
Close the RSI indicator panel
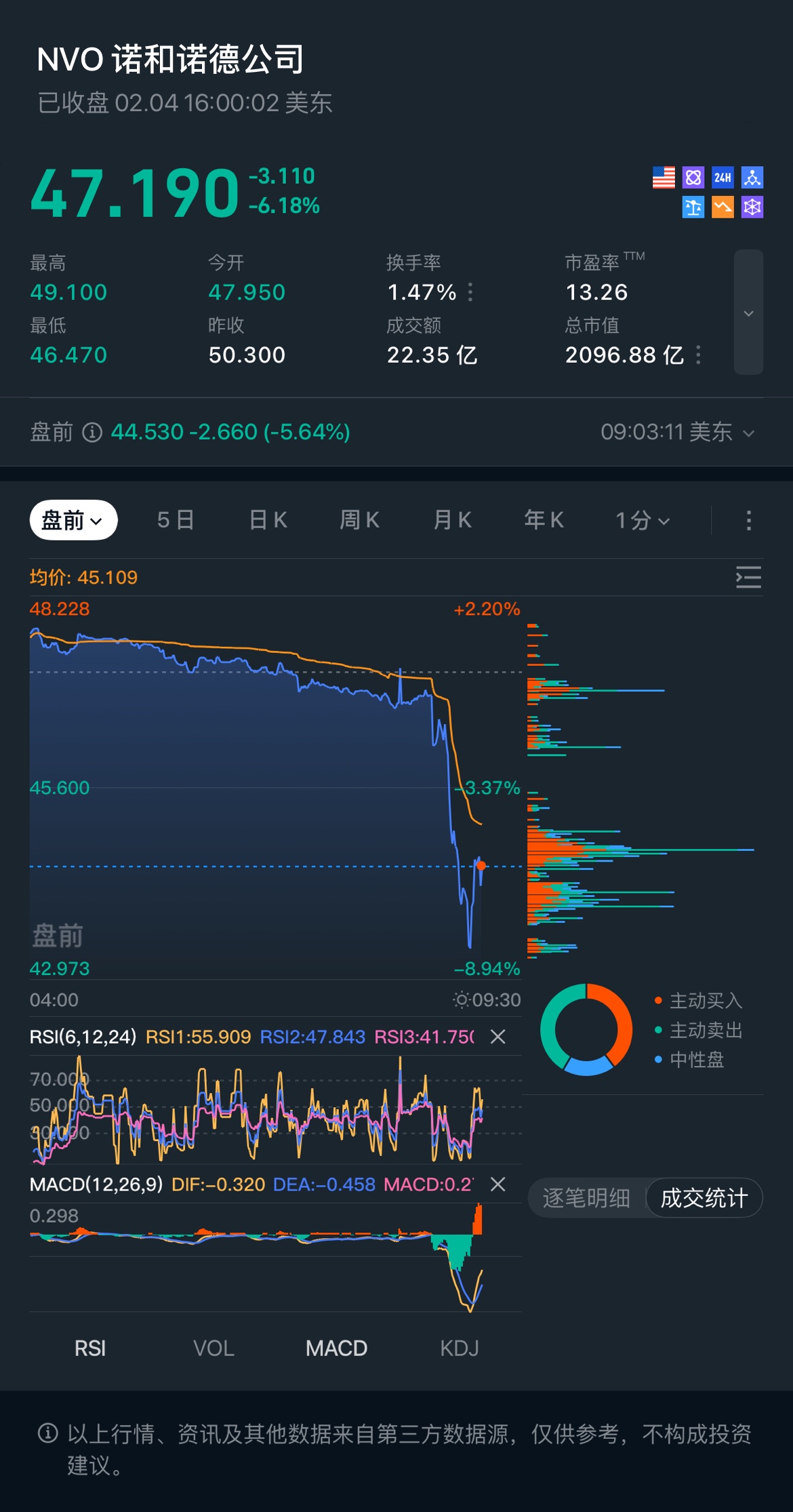pos(498,1037)
